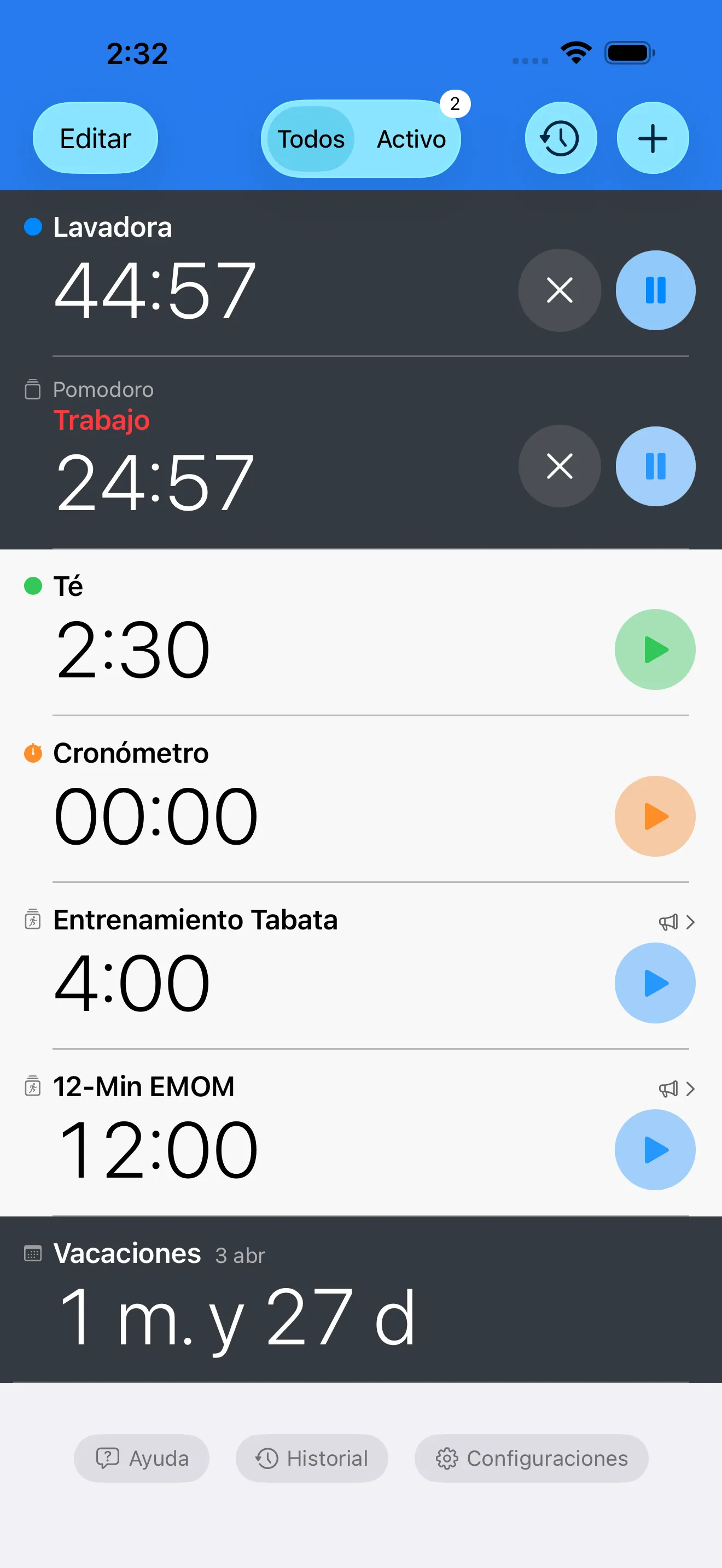This screenshot has height=1568, width=722.
Task: Tap the runner icon beside 12-Min EMOM
Action: (32, 1087)
